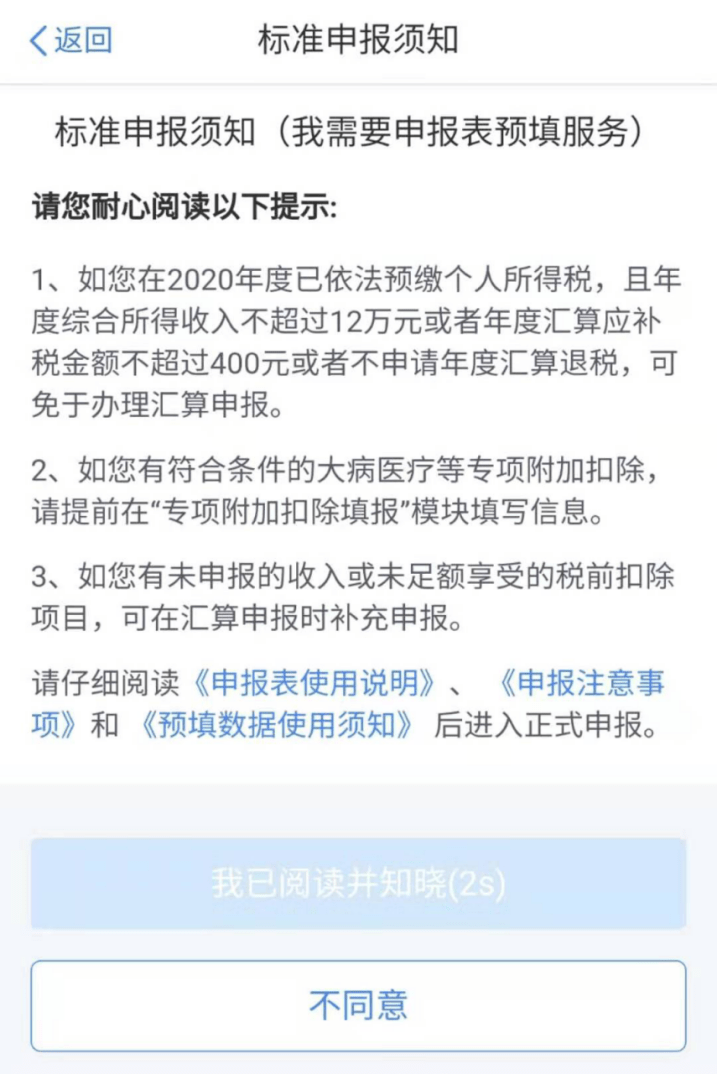Go back using the 返回 button

tap(70, 41)
